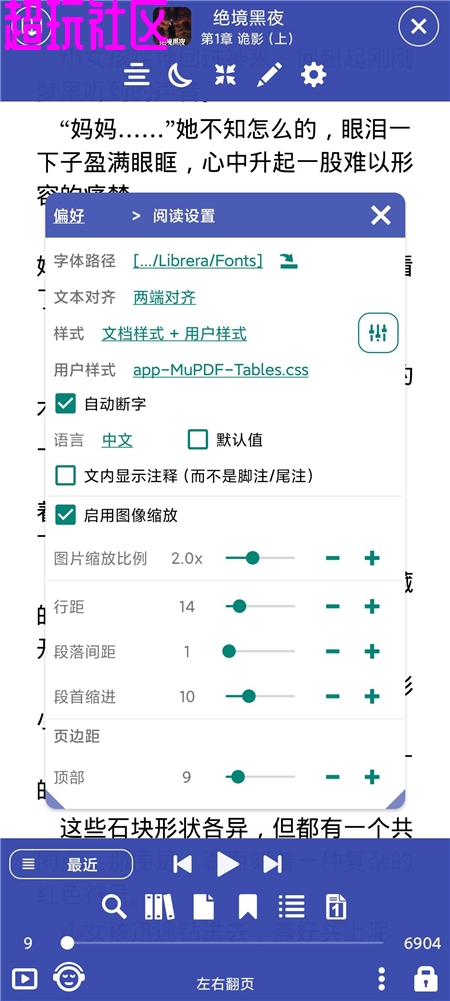Viewport: 450px width, 1001px height.
Task: Increase 图片缩放比例 with plus
Action: click(371, 559)
